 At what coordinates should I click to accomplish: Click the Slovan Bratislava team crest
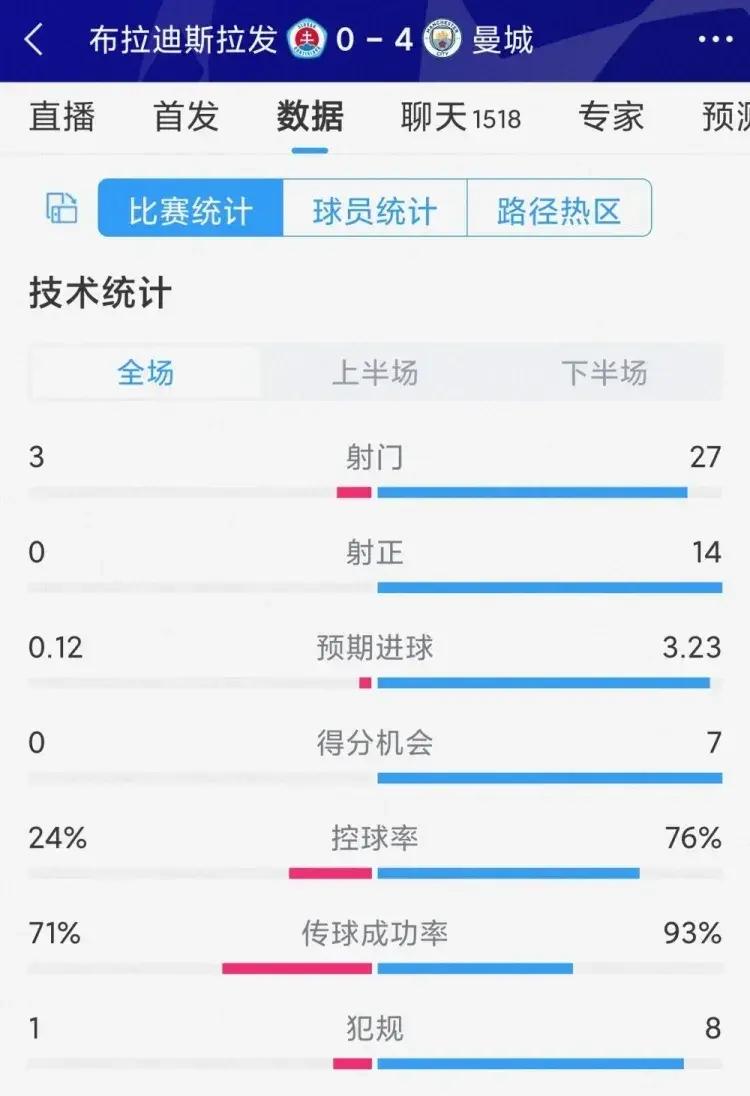[x=305, y=37]
